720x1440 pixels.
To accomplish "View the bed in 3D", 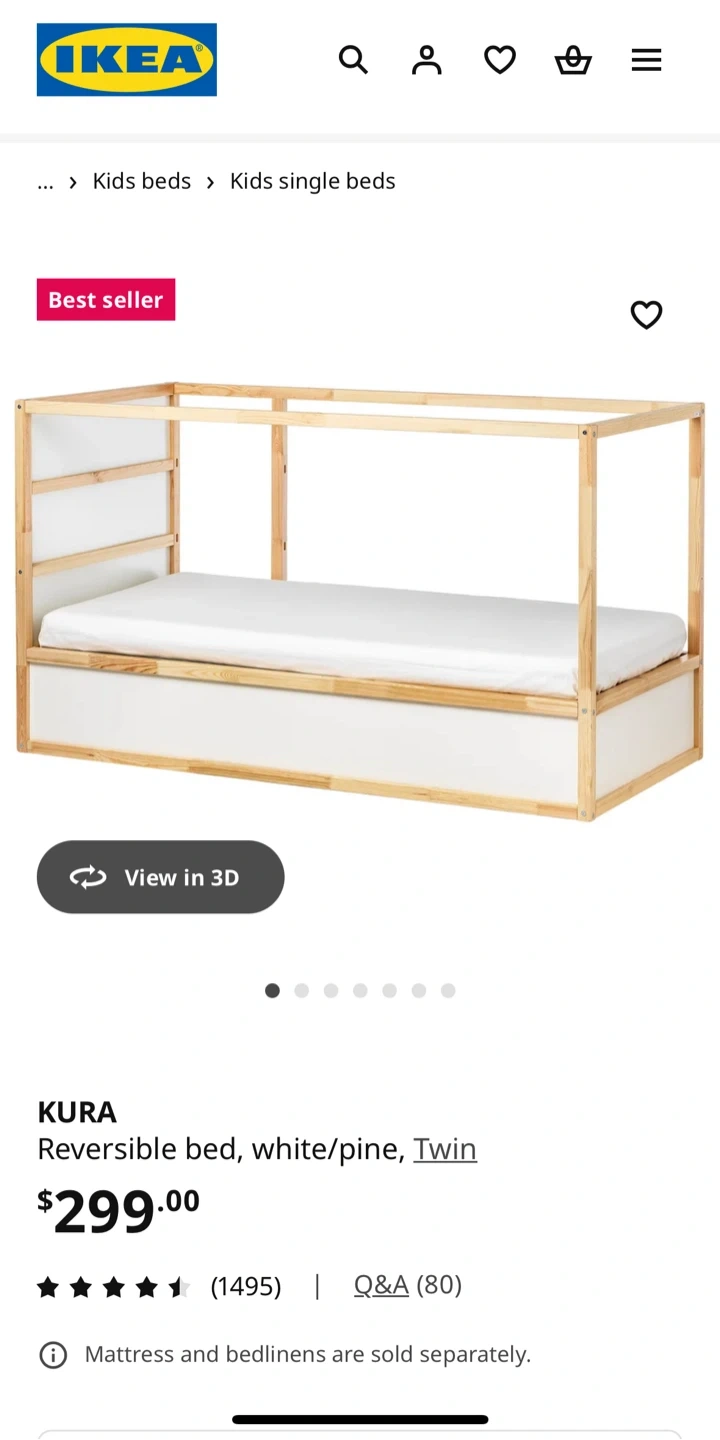I will (160, 877).
